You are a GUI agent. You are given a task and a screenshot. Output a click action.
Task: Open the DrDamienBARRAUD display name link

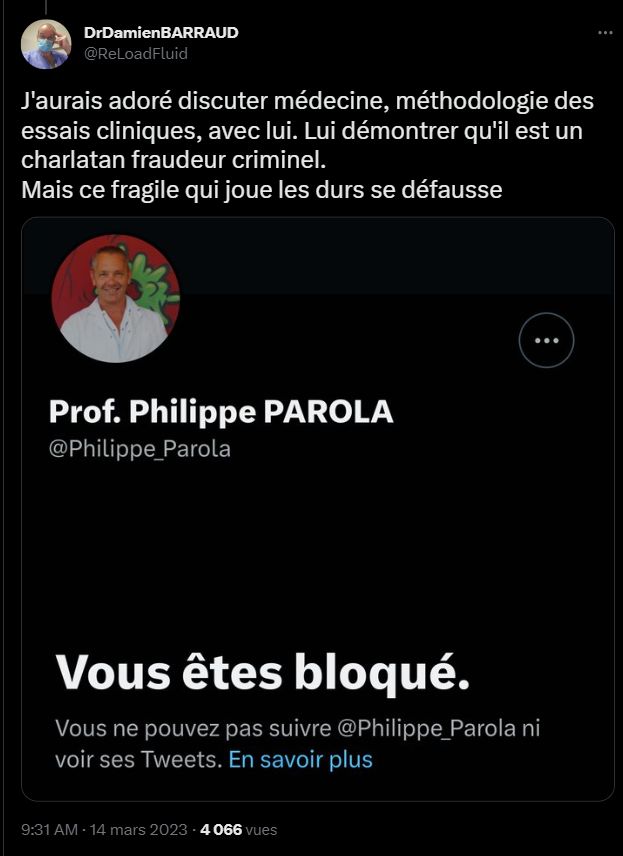(161, 33)
